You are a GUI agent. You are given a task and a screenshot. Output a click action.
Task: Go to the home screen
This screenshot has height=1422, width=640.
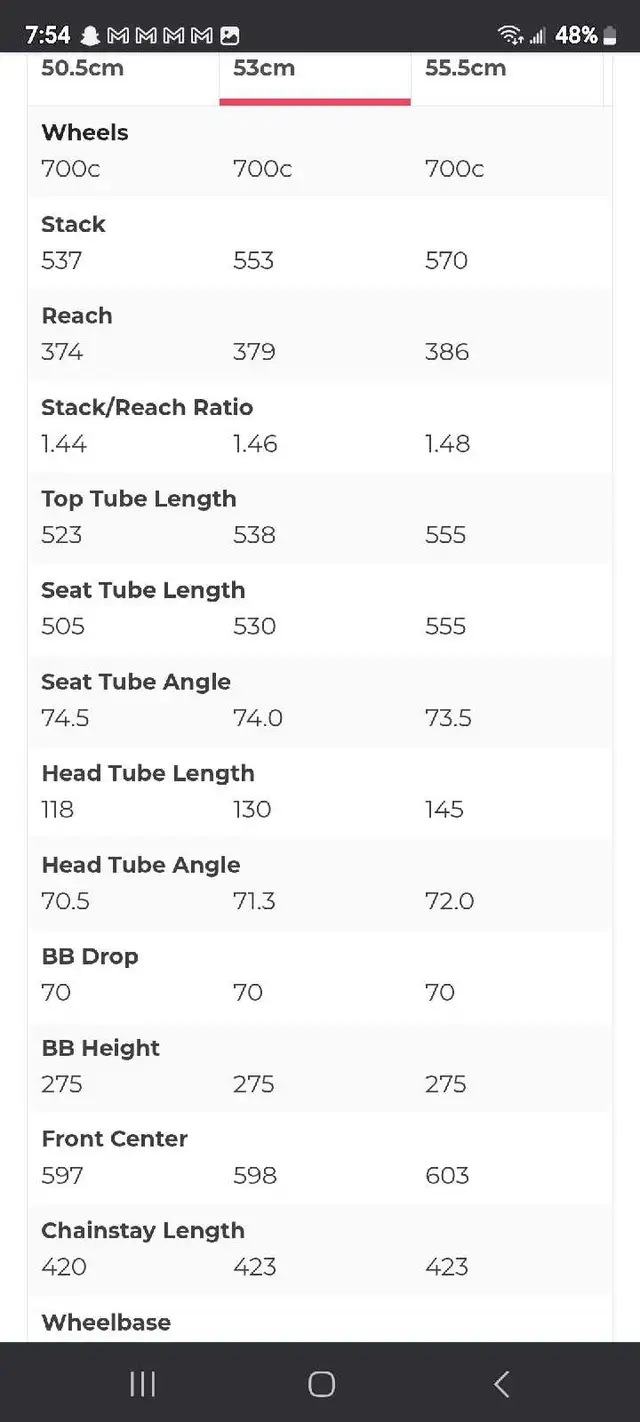click(321, 1383)
